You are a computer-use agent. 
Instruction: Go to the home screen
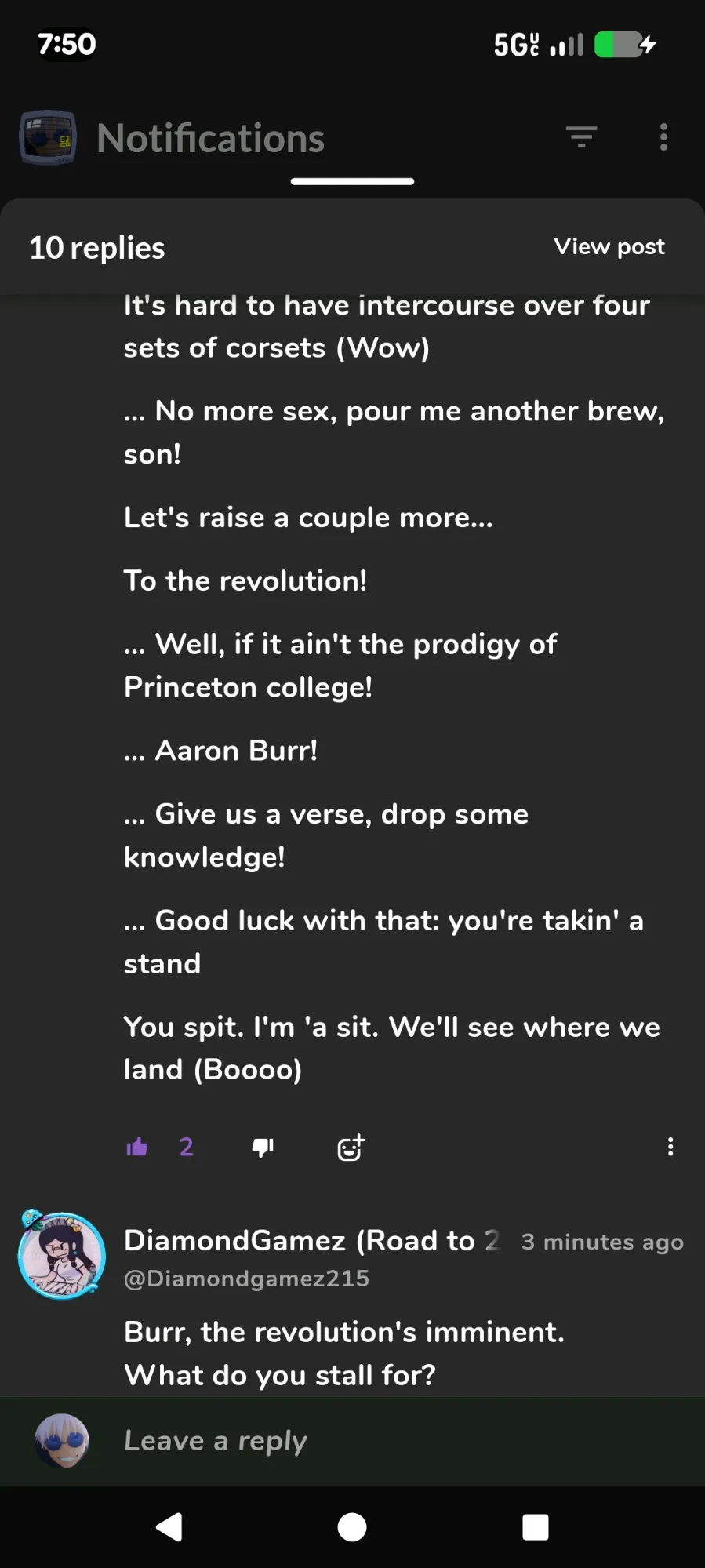coord(352,1526)
